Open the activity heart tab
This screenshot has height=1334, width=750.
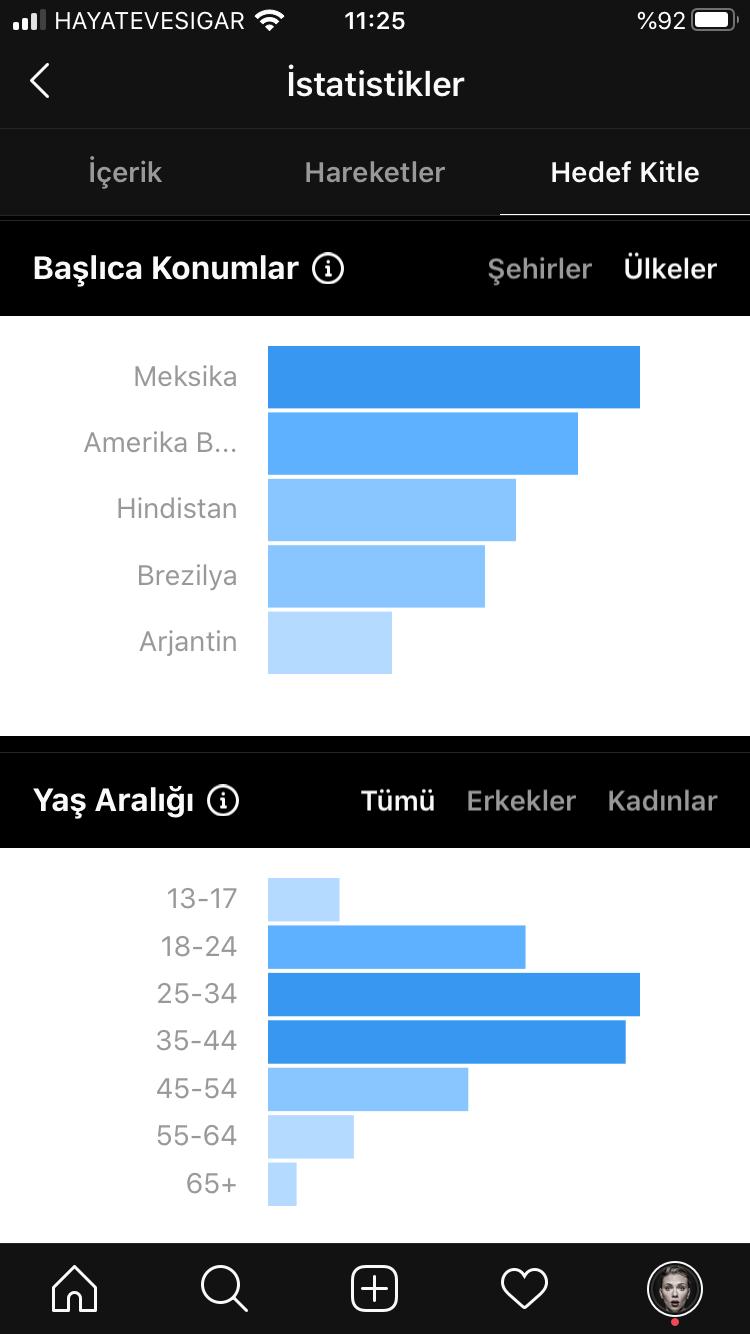click(525, 1288)
